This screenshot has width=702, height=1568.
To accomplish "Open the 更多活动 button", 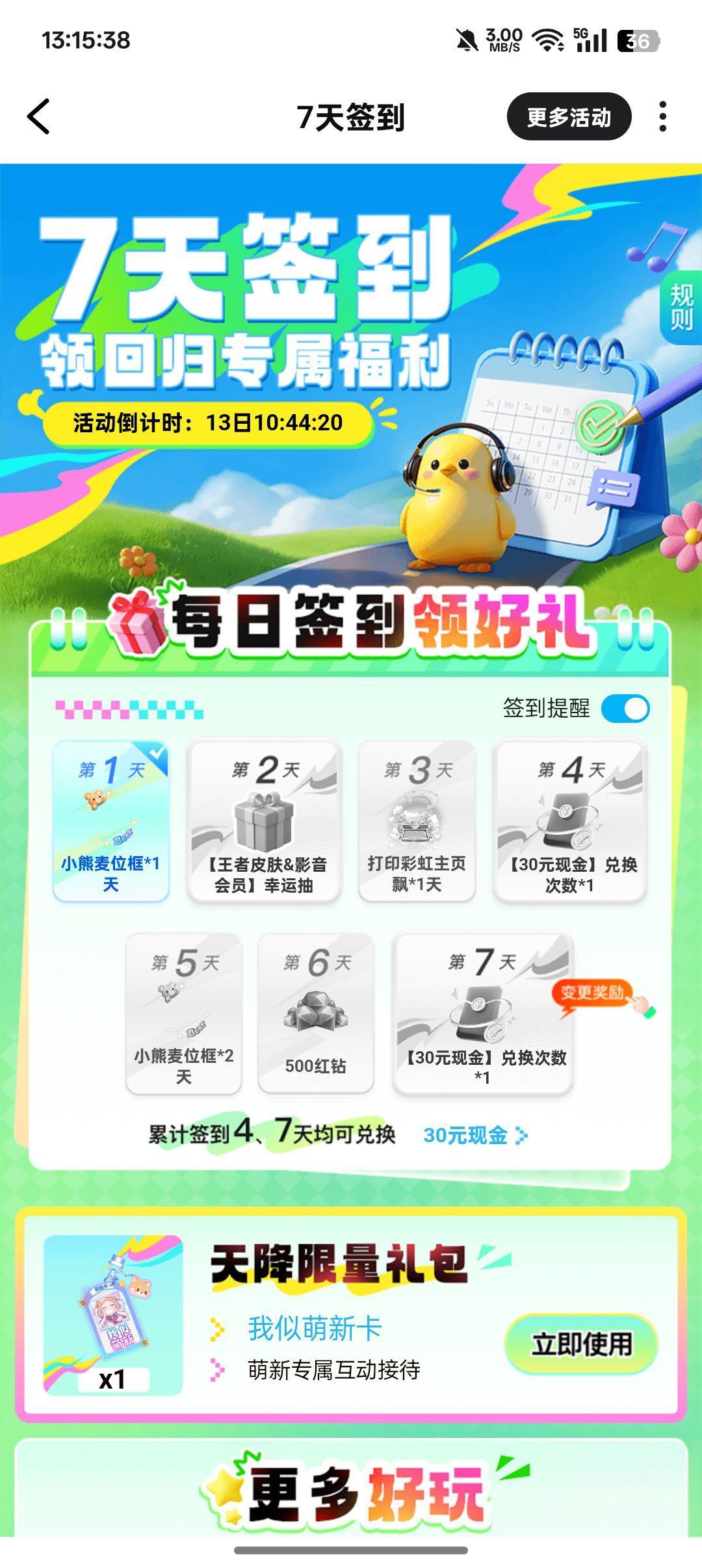I will click(x=569, y=117).
